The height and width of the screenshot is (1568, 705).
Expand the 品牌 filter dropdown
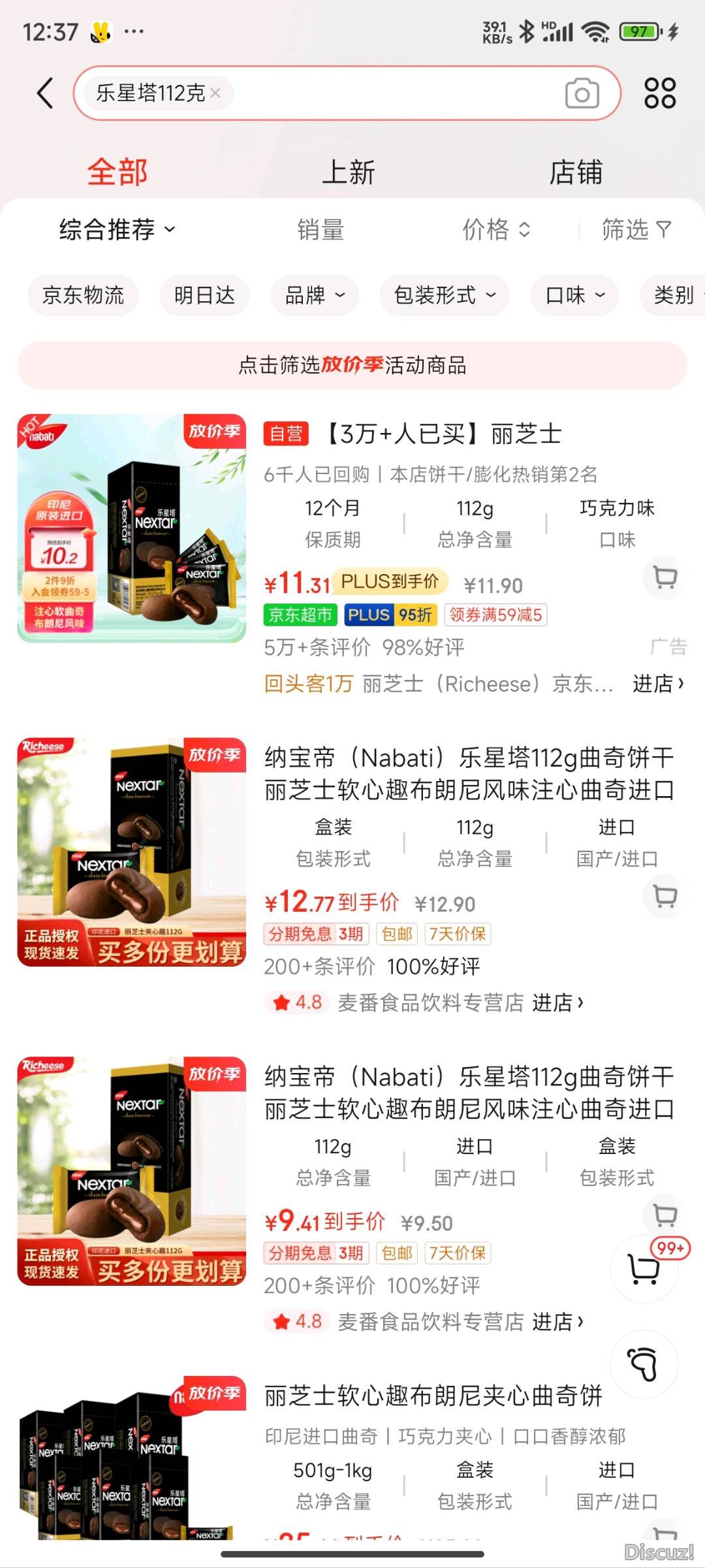coord(315,295)
